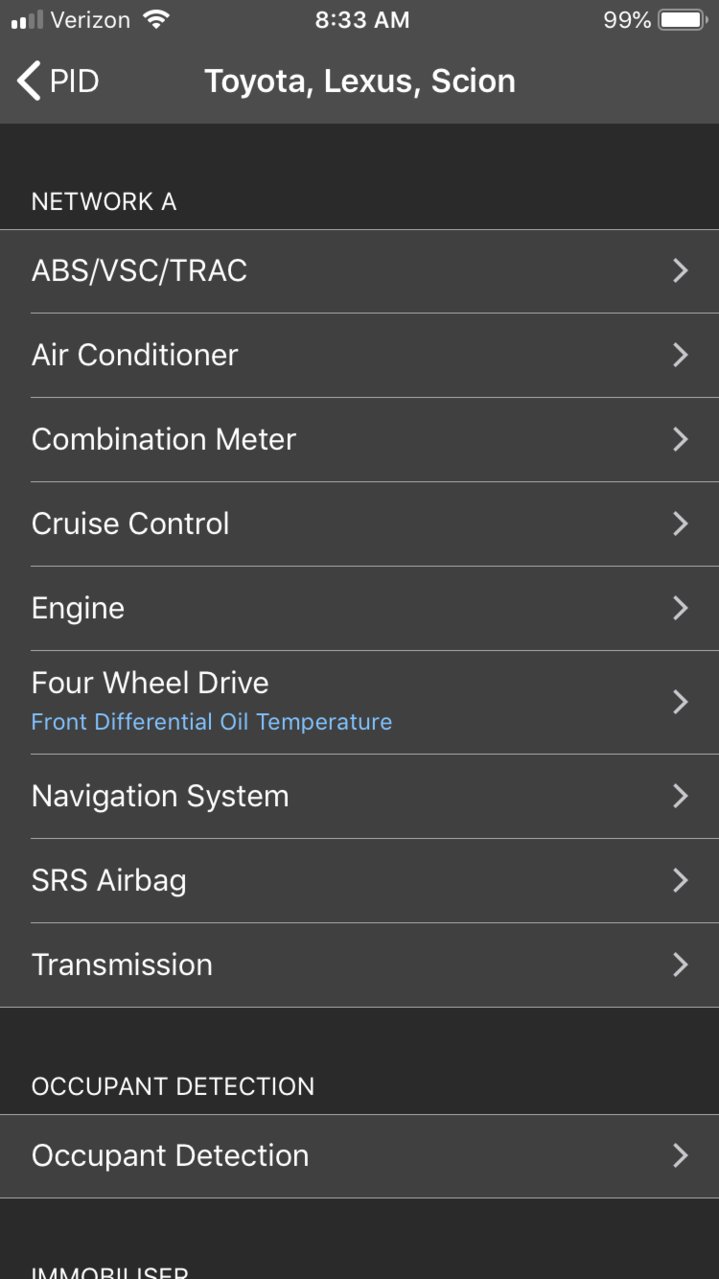The image size is (719, 1279).
Task: Open the SRS Airbag row
Action: coord(359,880)
